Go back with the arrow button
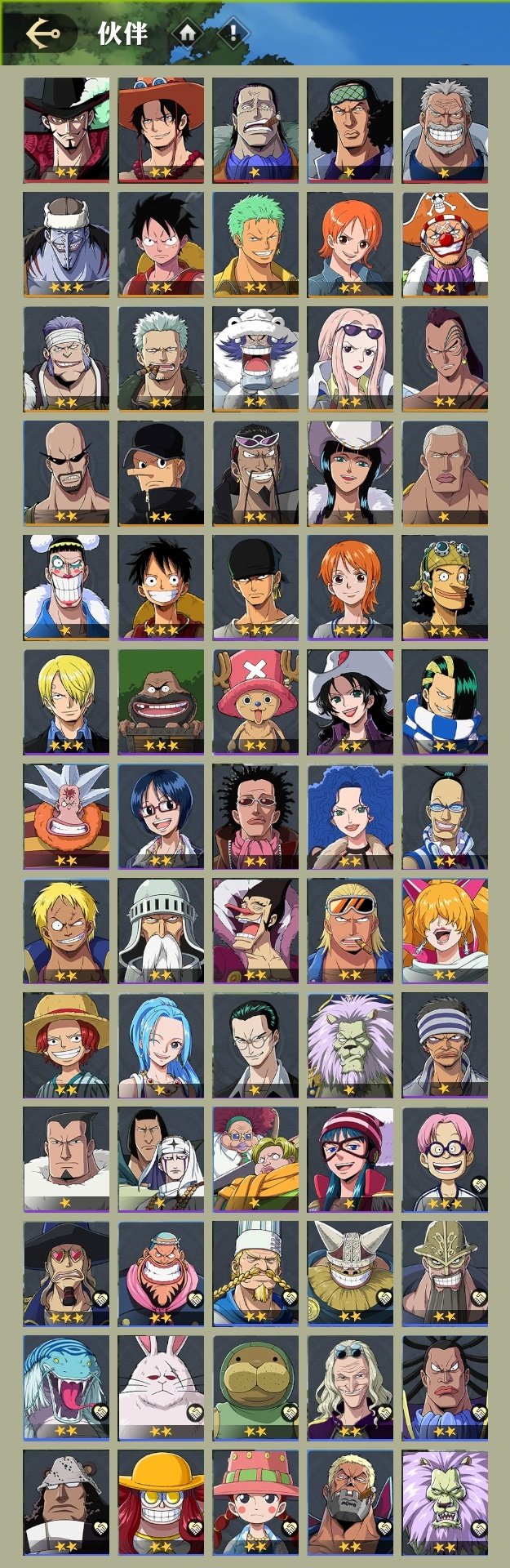This screenshot has width=510, height=1568. [x=42, y=33]
